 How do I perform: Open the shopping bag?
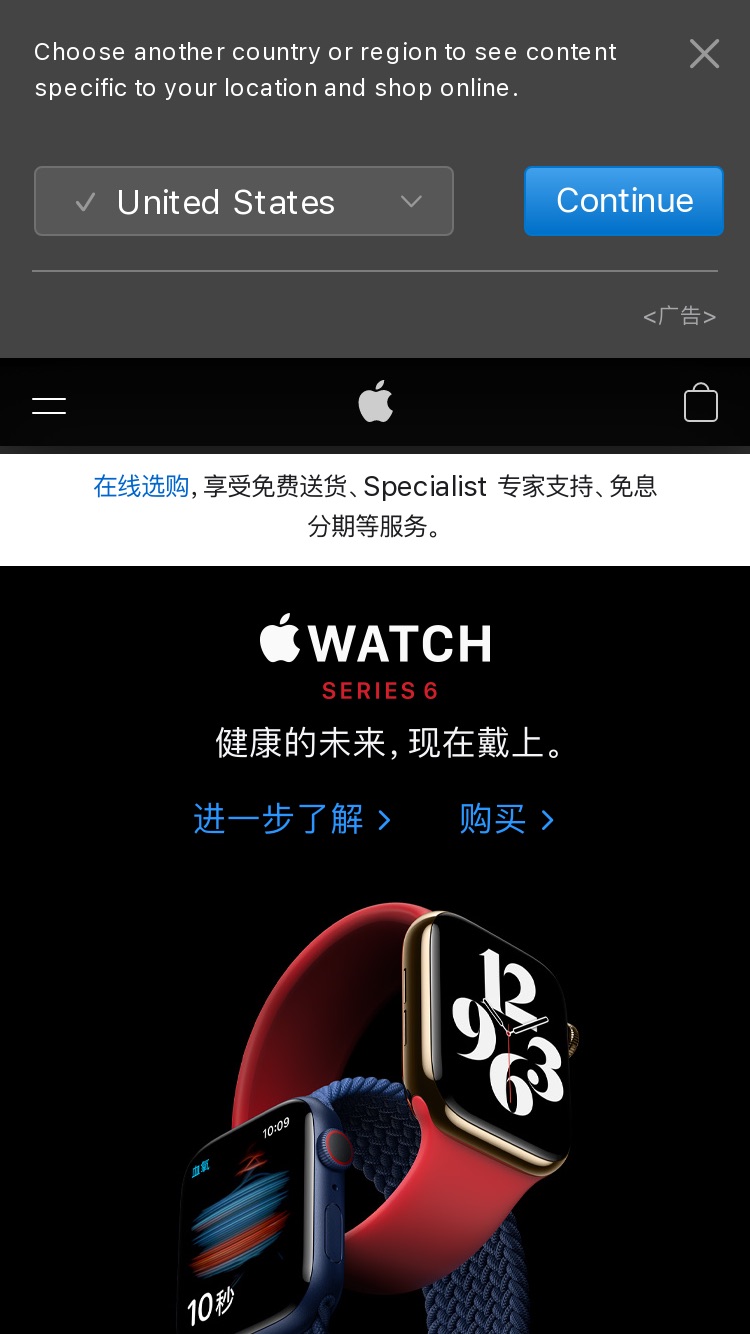pos(701,403)
